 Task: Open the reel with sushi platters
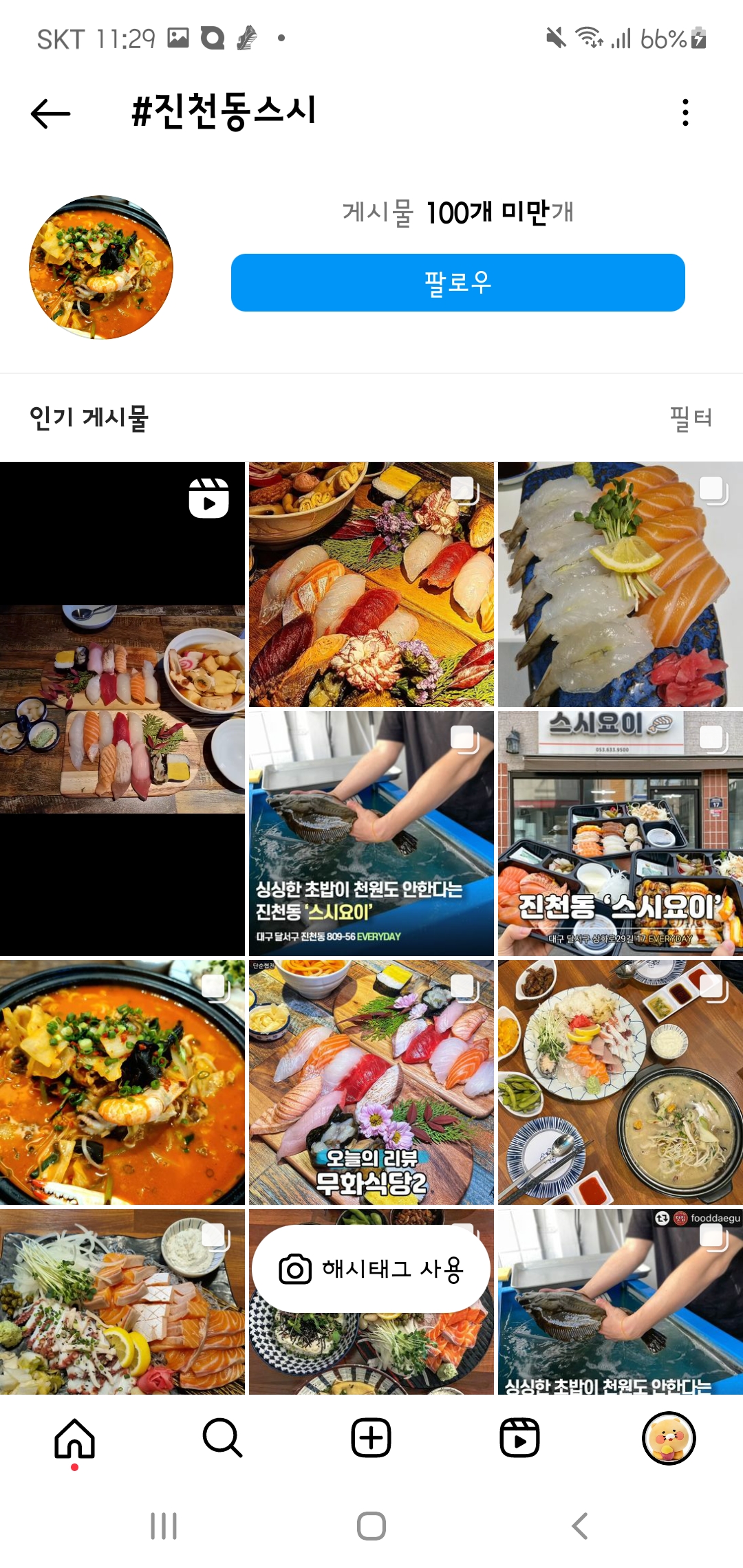pyautogui.click(x=122, y=708)
